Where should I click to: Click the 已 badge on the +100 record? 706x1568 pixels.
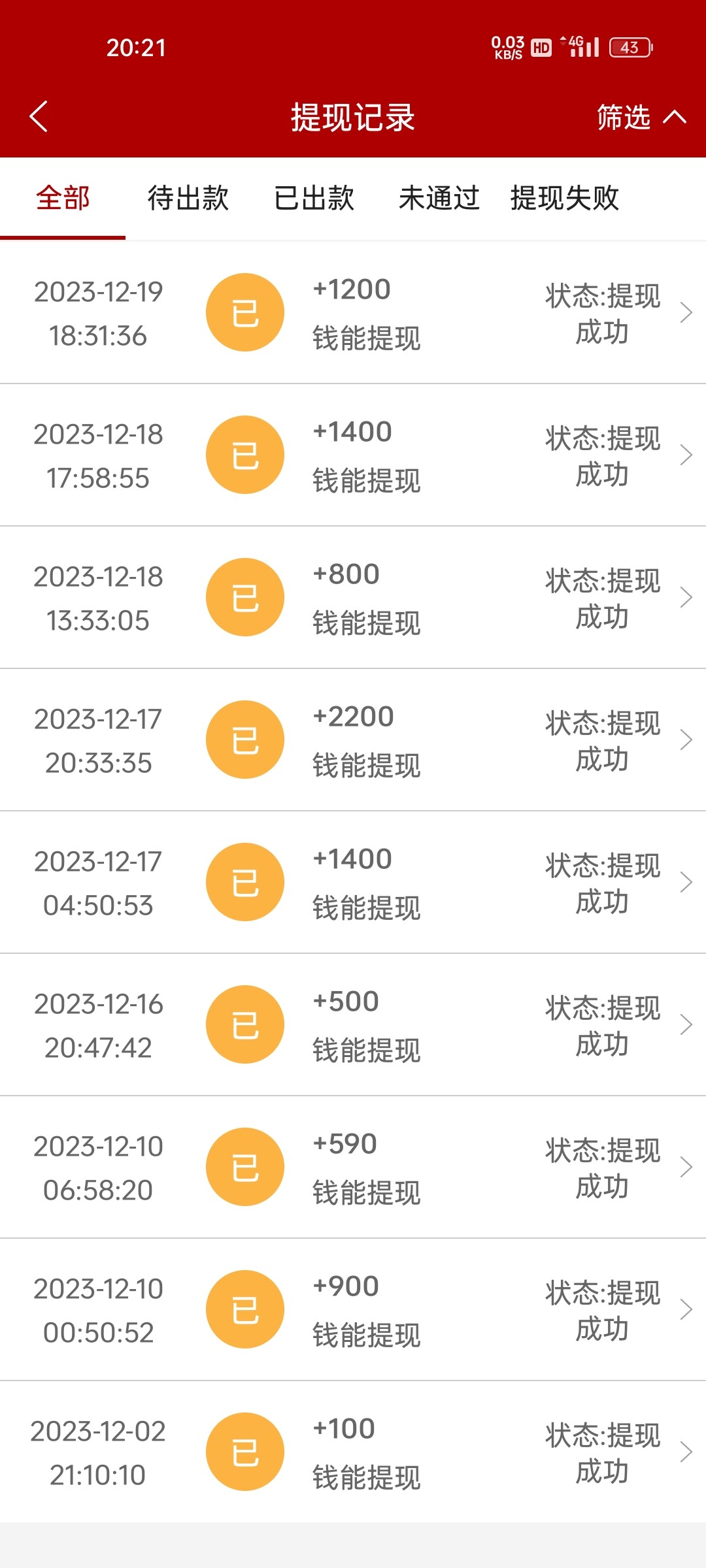[x=244, y=1452]
